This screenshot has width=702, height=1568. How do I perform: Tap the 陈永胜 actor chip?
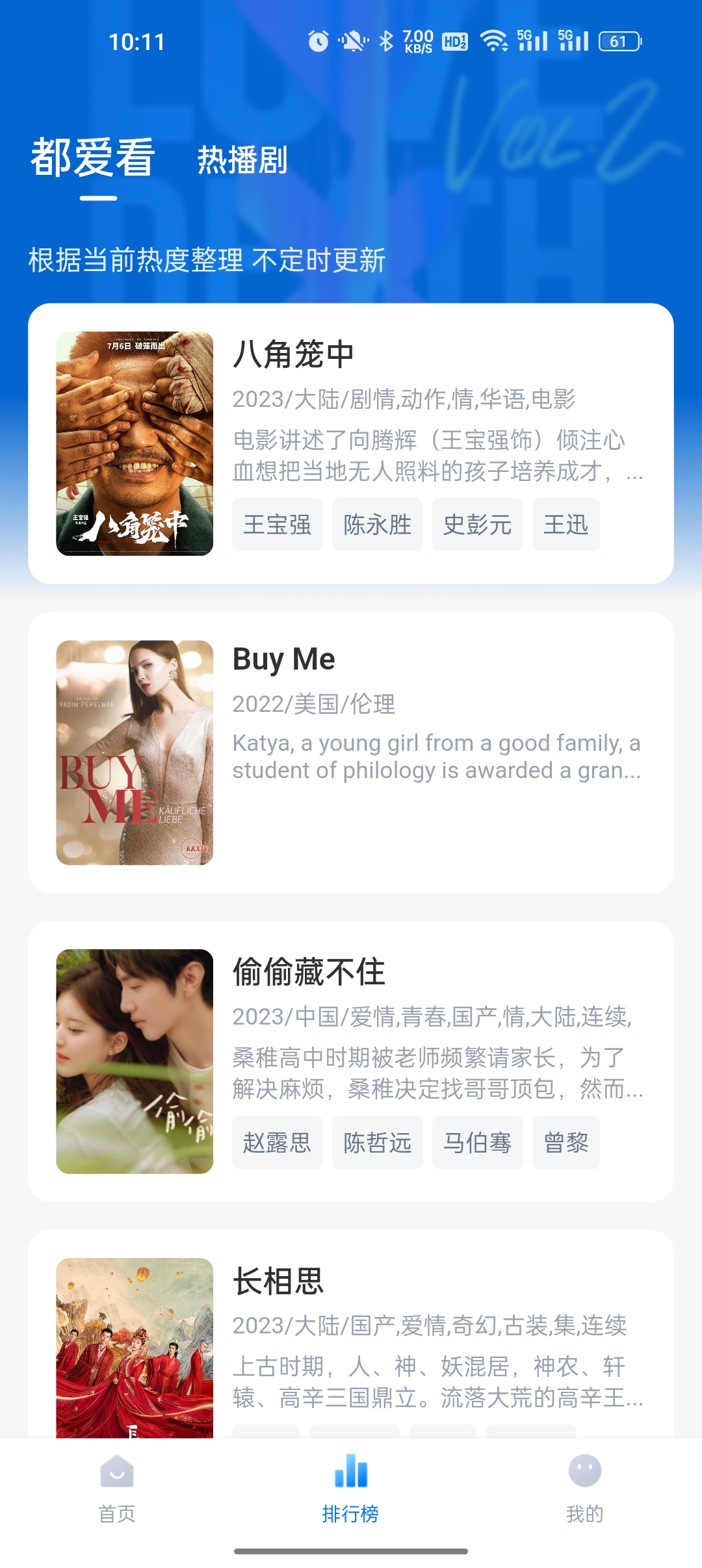[378, 525]
